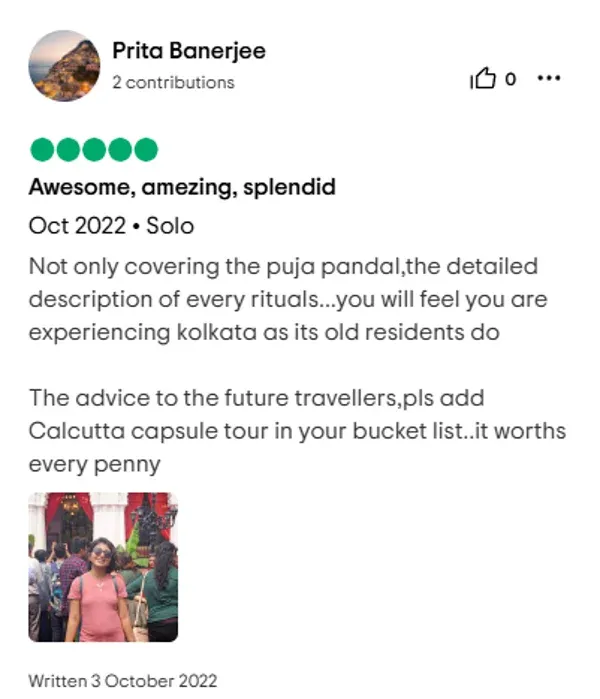Open the three-dot menu on the review
This screenshot has height=699, width=600.
click(x=549, y=79)
